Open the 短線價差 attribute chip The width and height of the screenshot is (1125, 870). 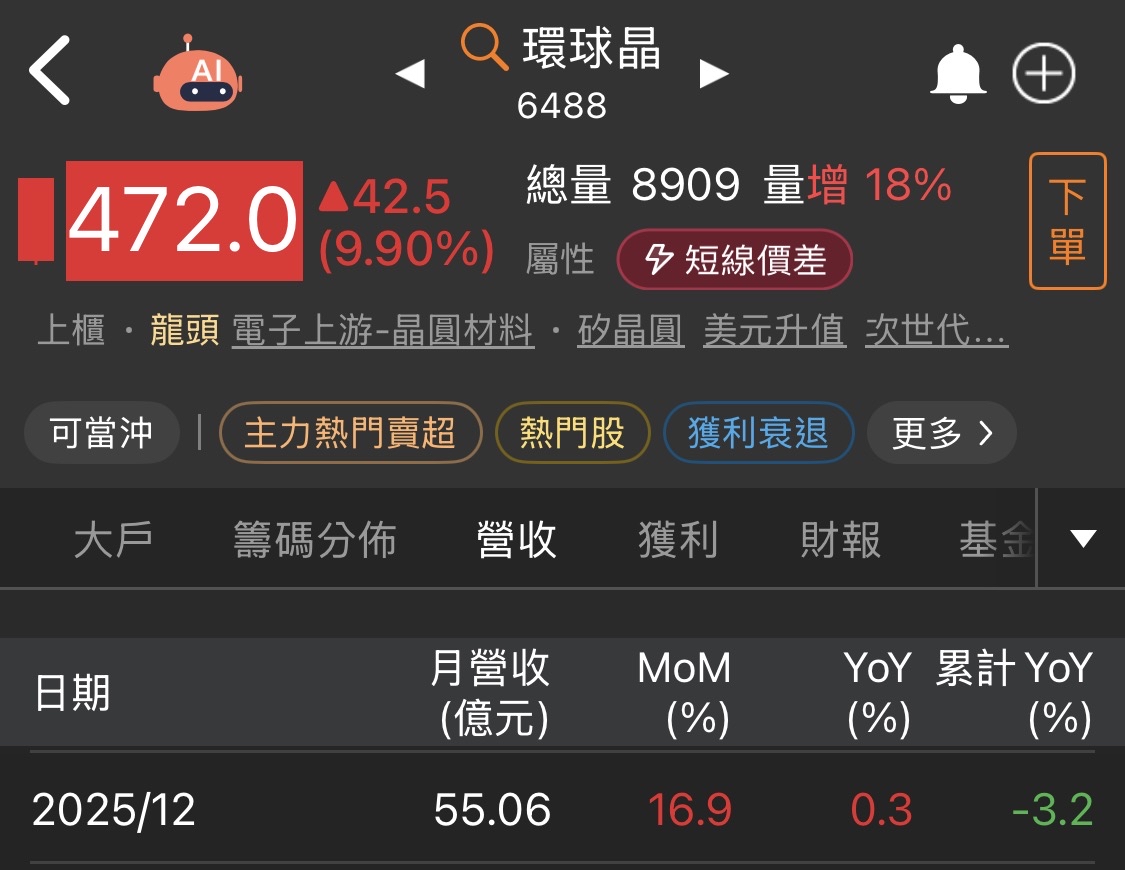735,260
